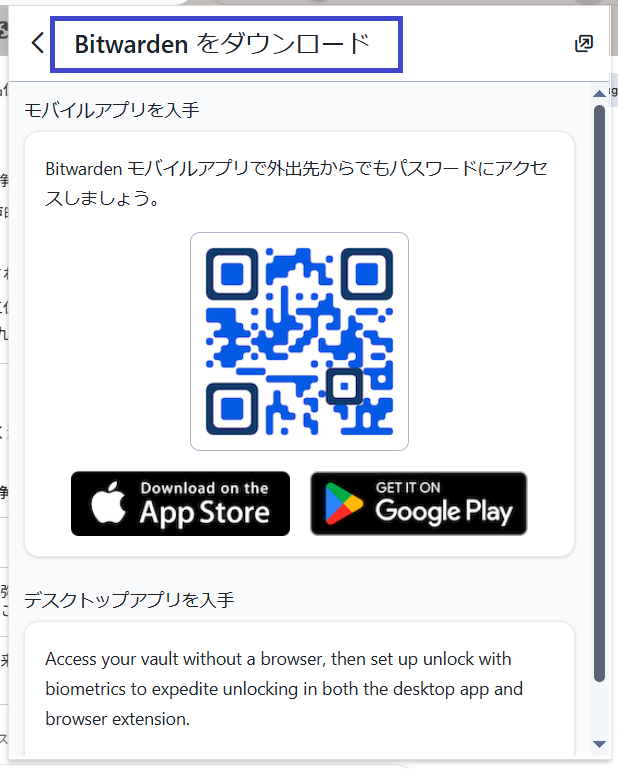The width and height of the screenshot is (618, 769).
Task: Go back from the Bitwarden download page
Action: [x=38, y=43]
